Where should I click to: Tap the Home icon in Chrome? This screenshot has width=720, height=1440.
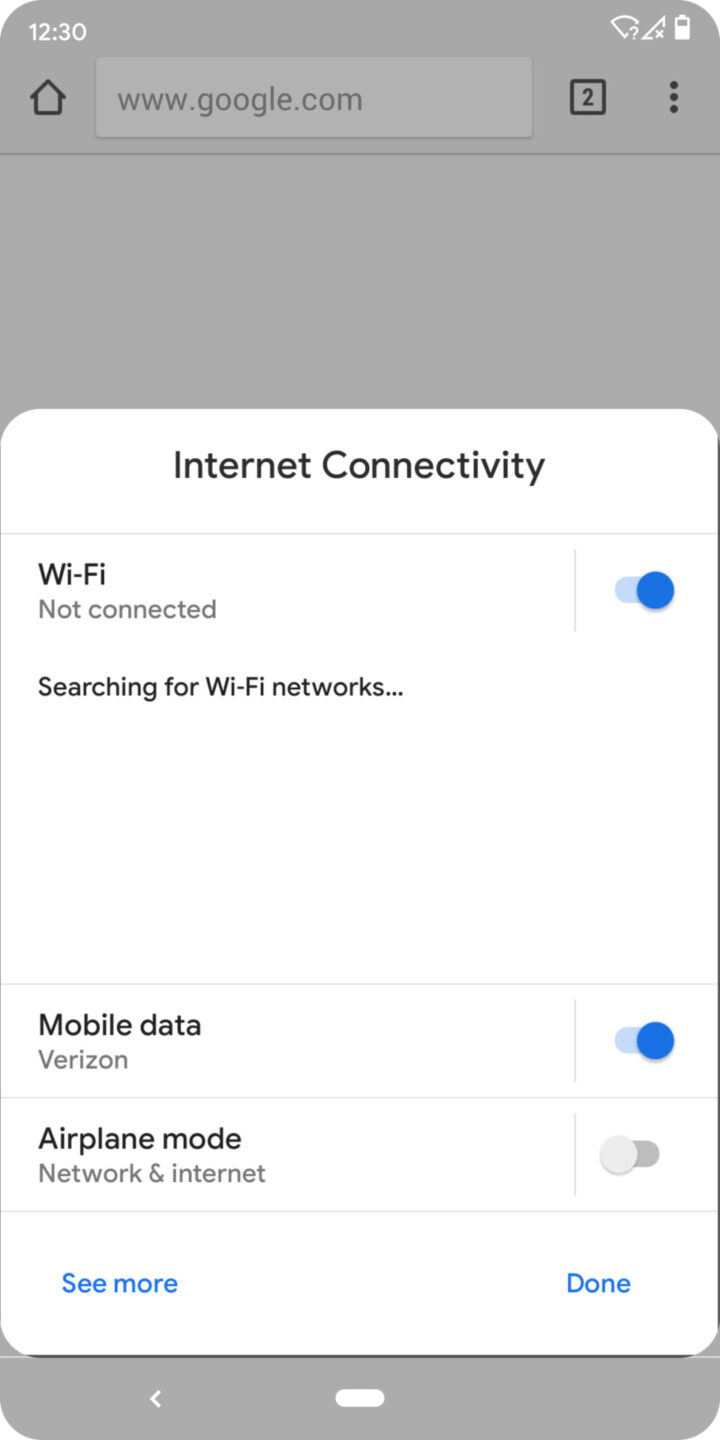click(47, 97)
